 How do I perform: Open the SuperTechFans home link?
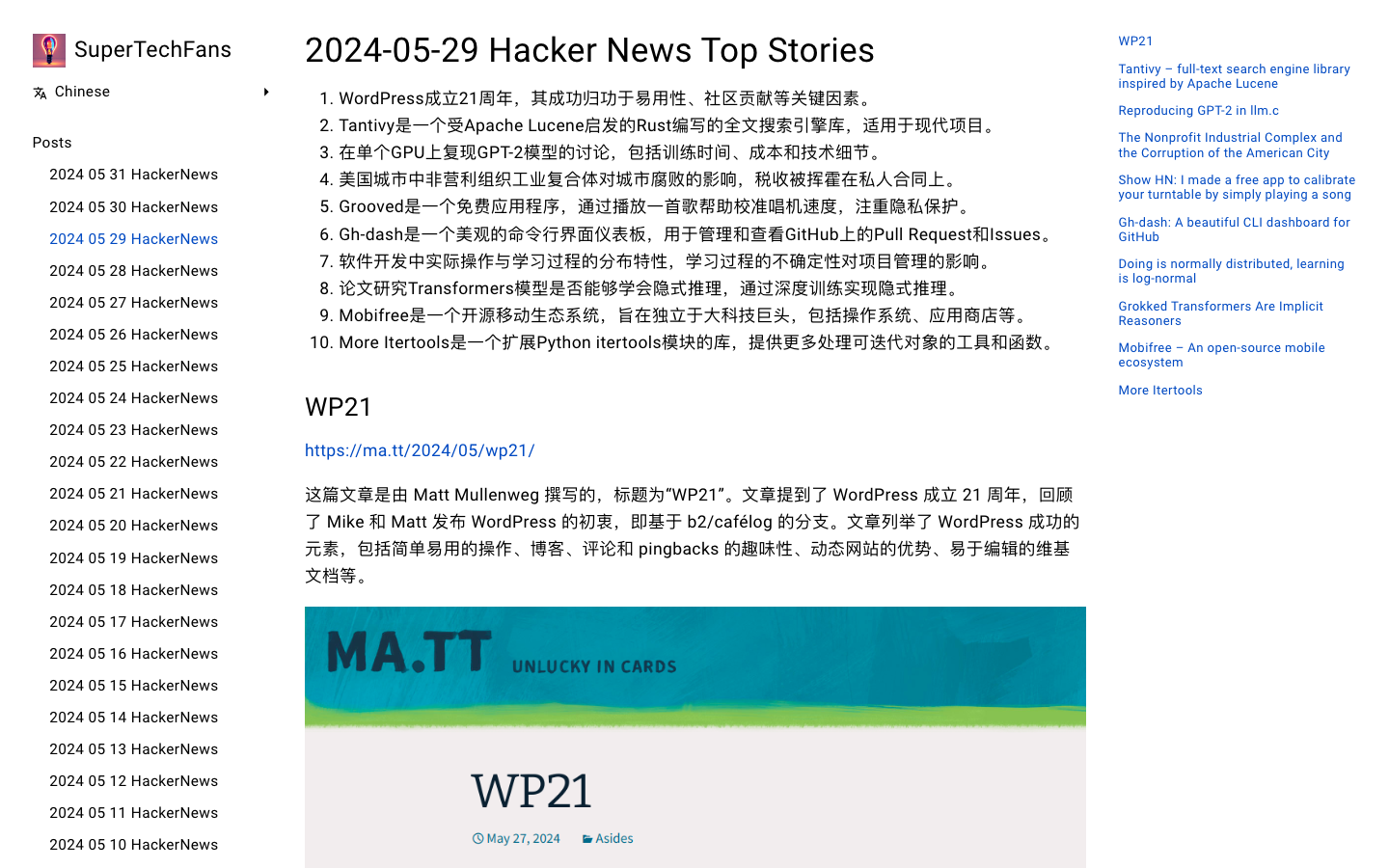point(151,50)
